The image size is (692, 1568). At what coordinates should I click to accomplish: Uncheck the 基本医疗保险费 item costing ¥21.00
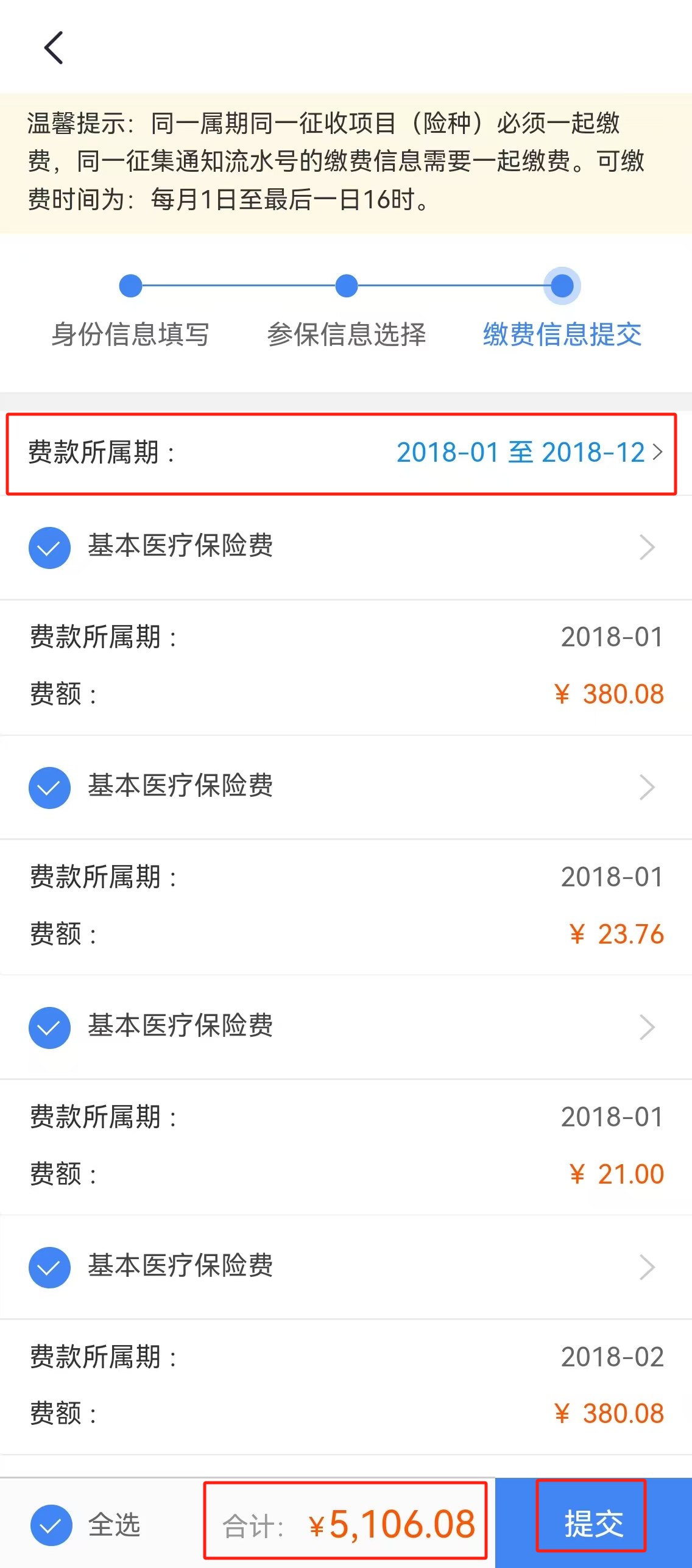(49, 1027)
